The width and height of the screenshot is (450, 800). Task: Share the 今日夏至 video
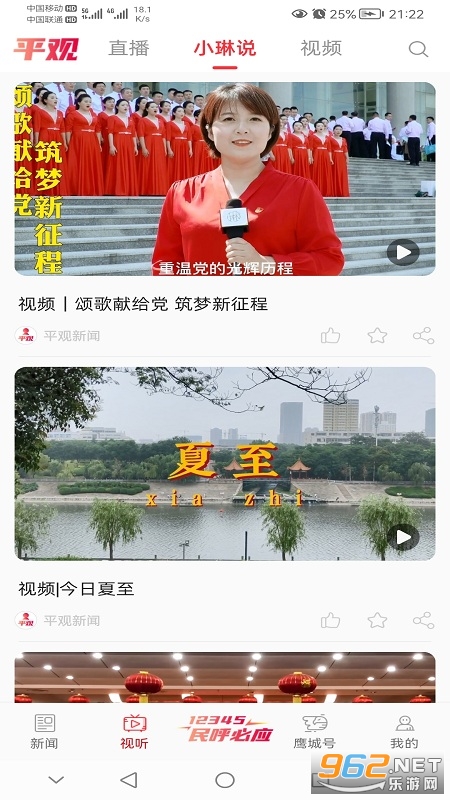(x=423, y=620)
